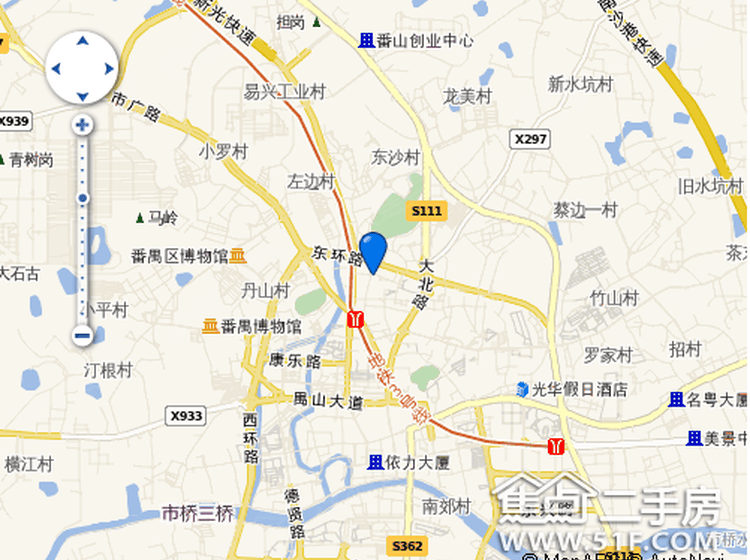750x560 pixels.
Task: Pan the map to the right
Action: (x=108, y=70)
